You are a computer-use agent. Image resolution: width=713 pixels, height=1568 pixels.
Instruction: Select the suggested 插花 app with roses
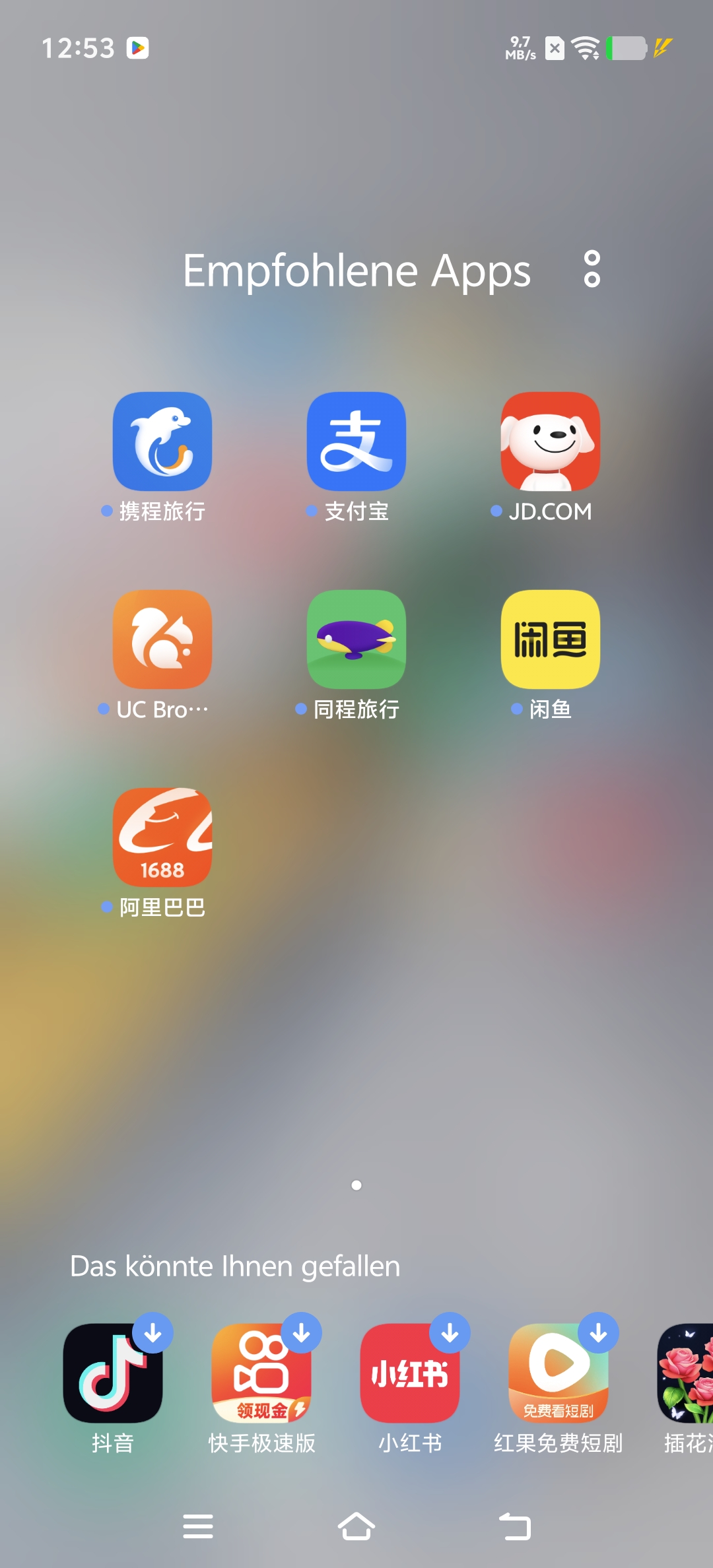[x=687, y=1373]
